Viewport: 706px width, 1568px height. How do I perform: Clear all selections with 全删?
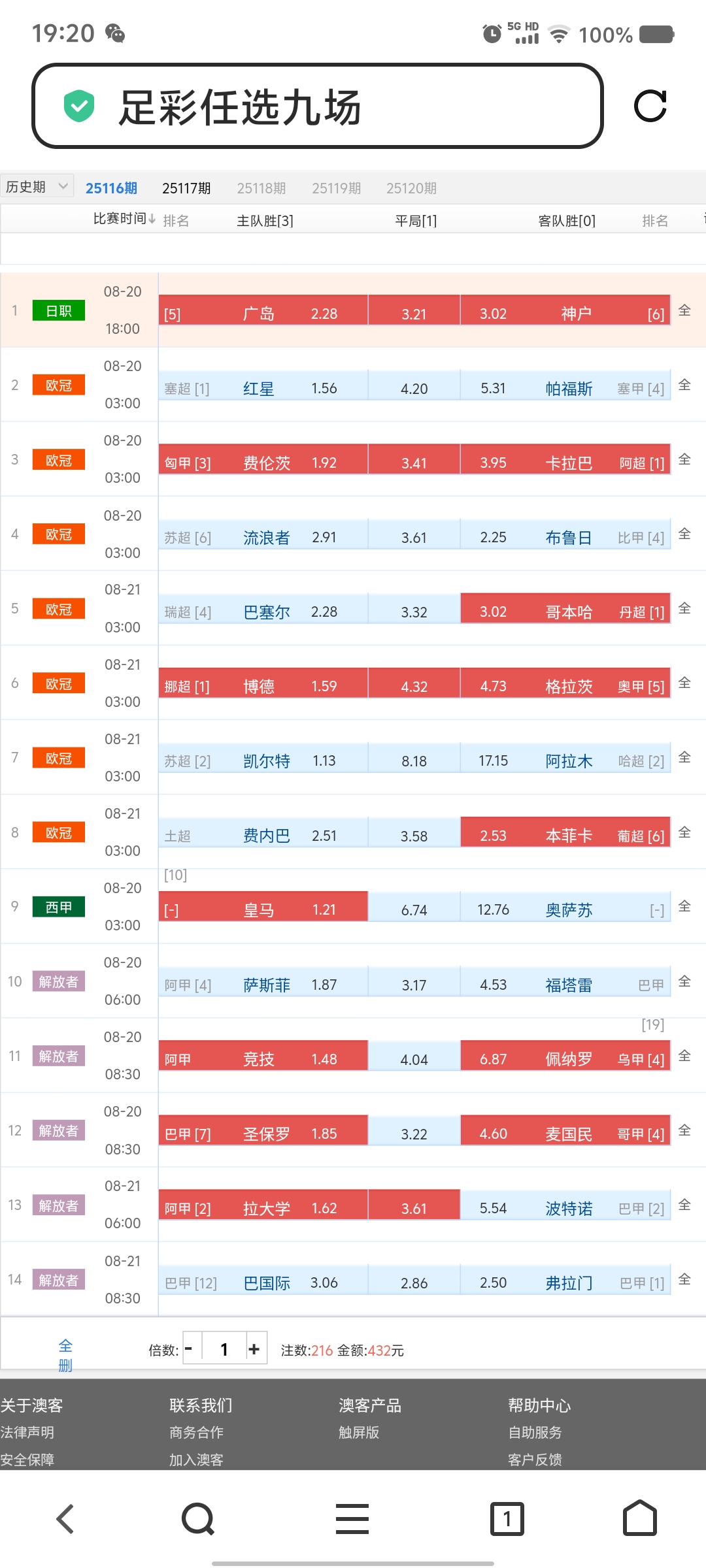[65, 1356]
